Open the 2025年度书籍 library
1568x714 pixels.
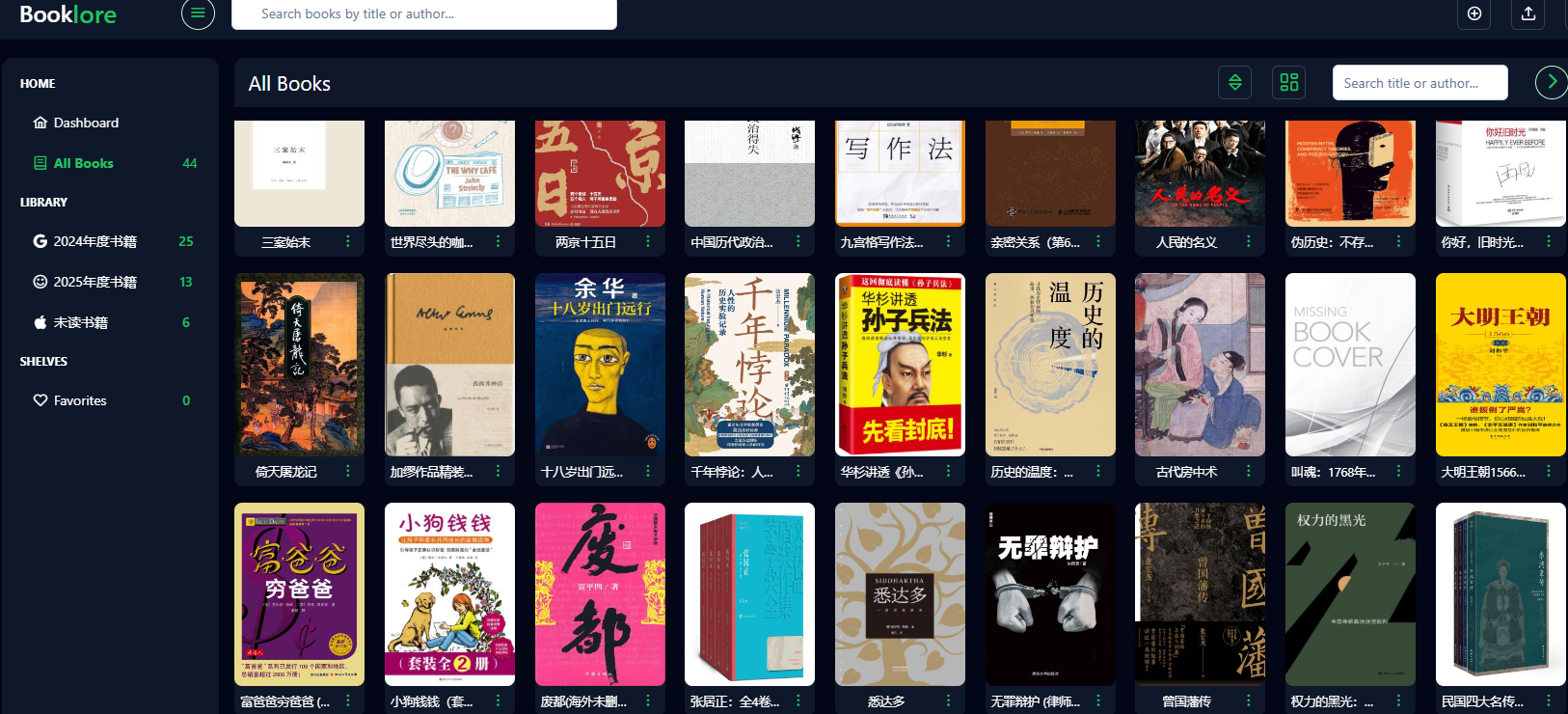(95, 282)
